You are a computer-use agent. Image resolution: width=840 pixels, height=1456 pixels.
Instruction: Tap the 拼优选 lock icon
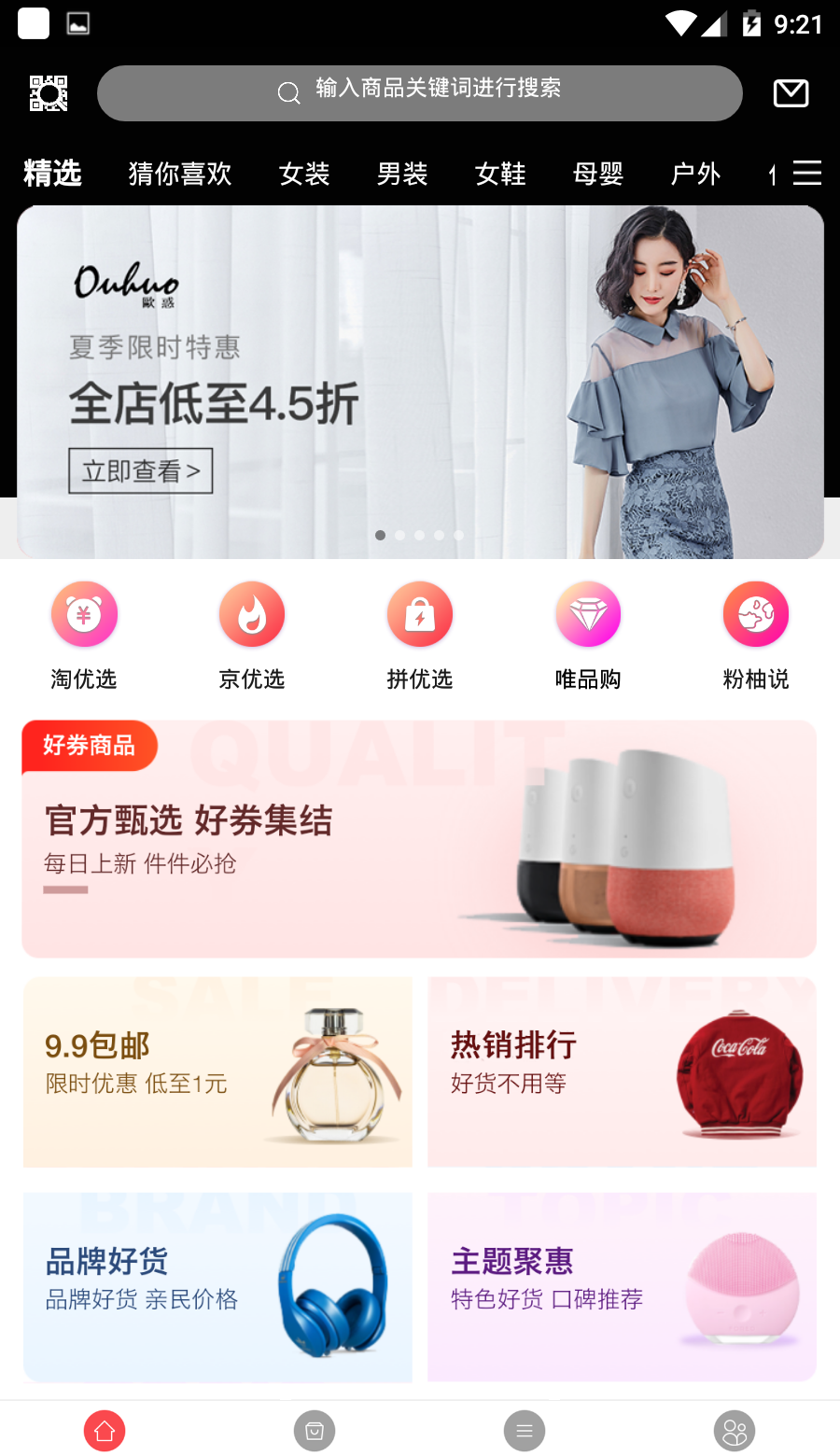pos(420,614)
